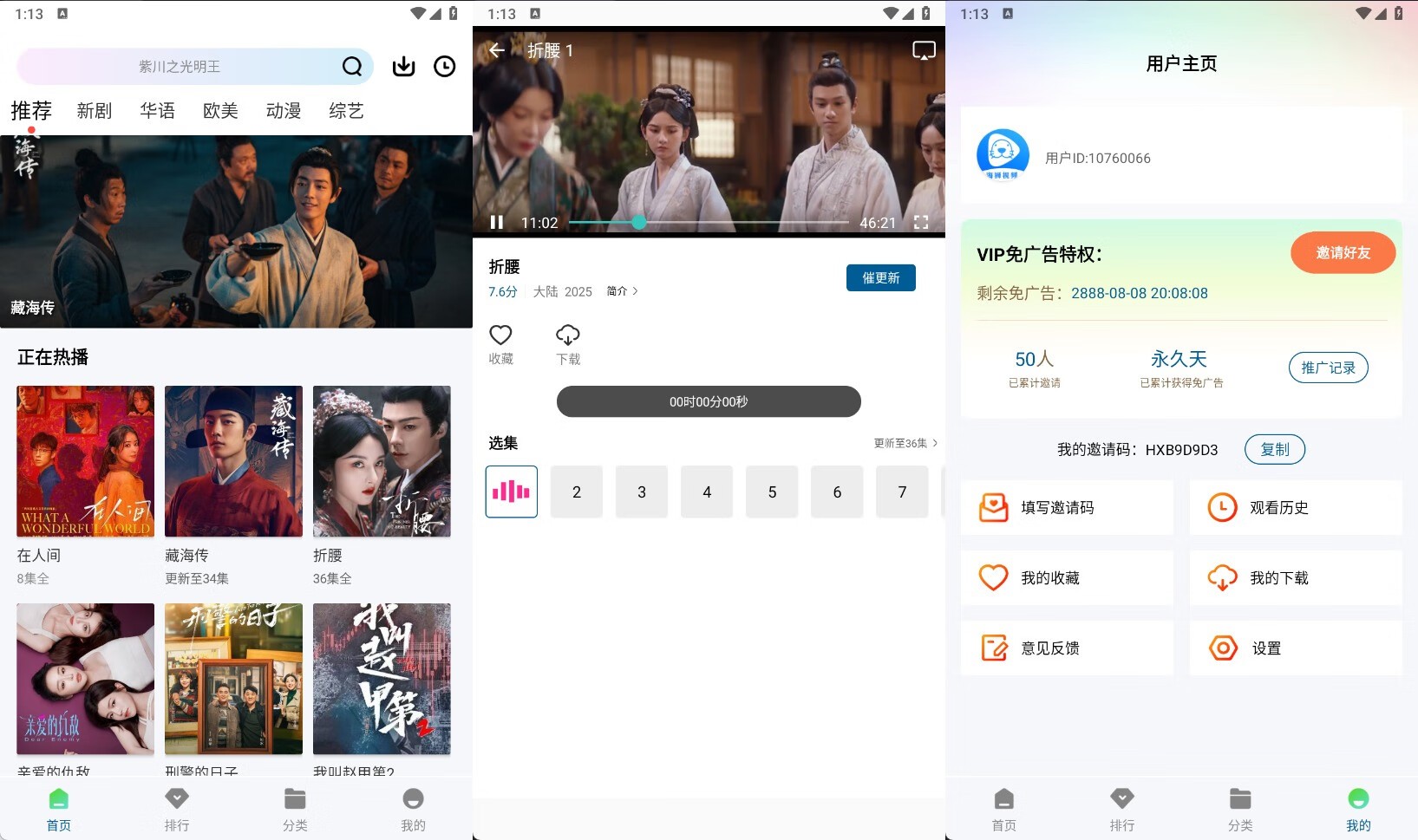Pause the 折腰 video playback
Image resolution: width=1418 pixels, height=840 pixels.
(x=497, y=223)
